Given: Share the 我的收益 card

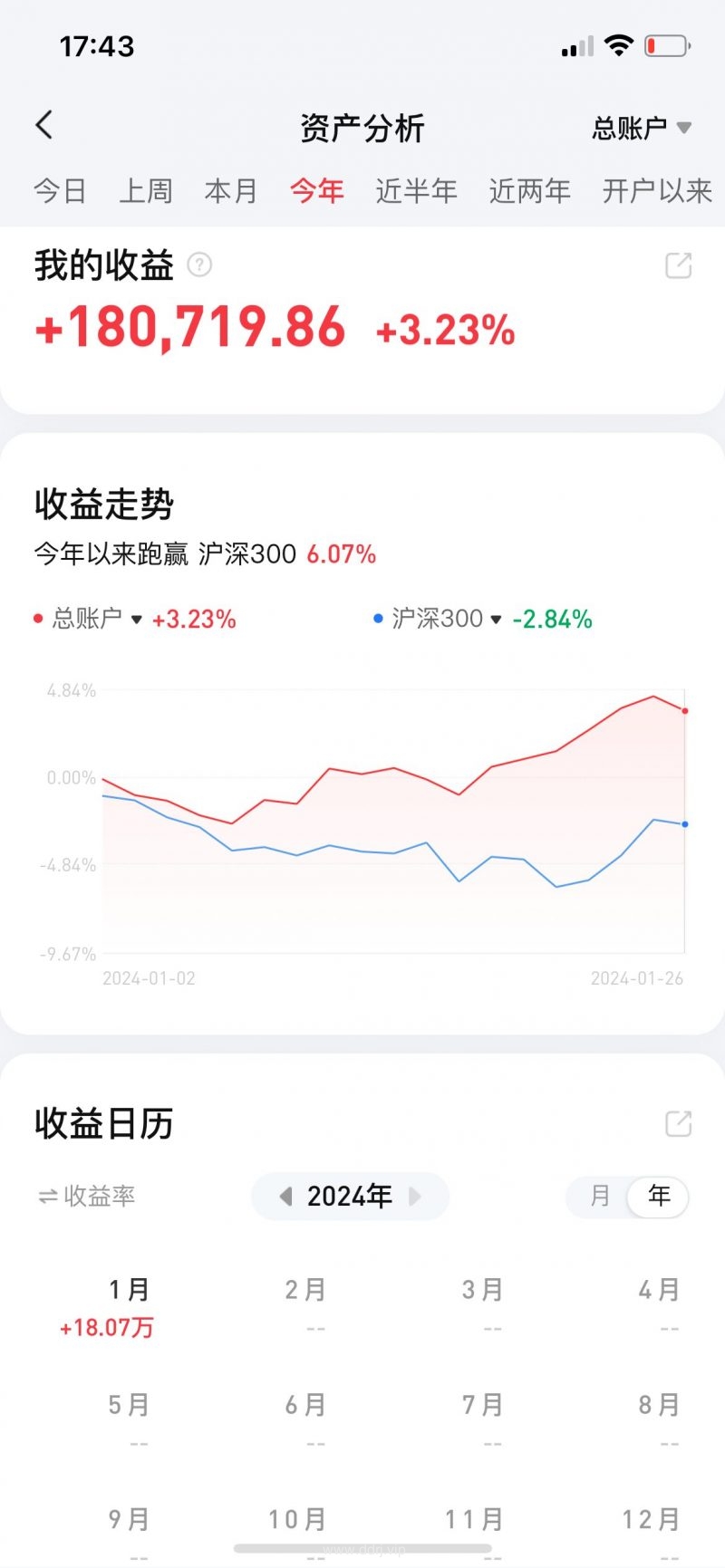Looking at the screenshot, I should 678,265.
